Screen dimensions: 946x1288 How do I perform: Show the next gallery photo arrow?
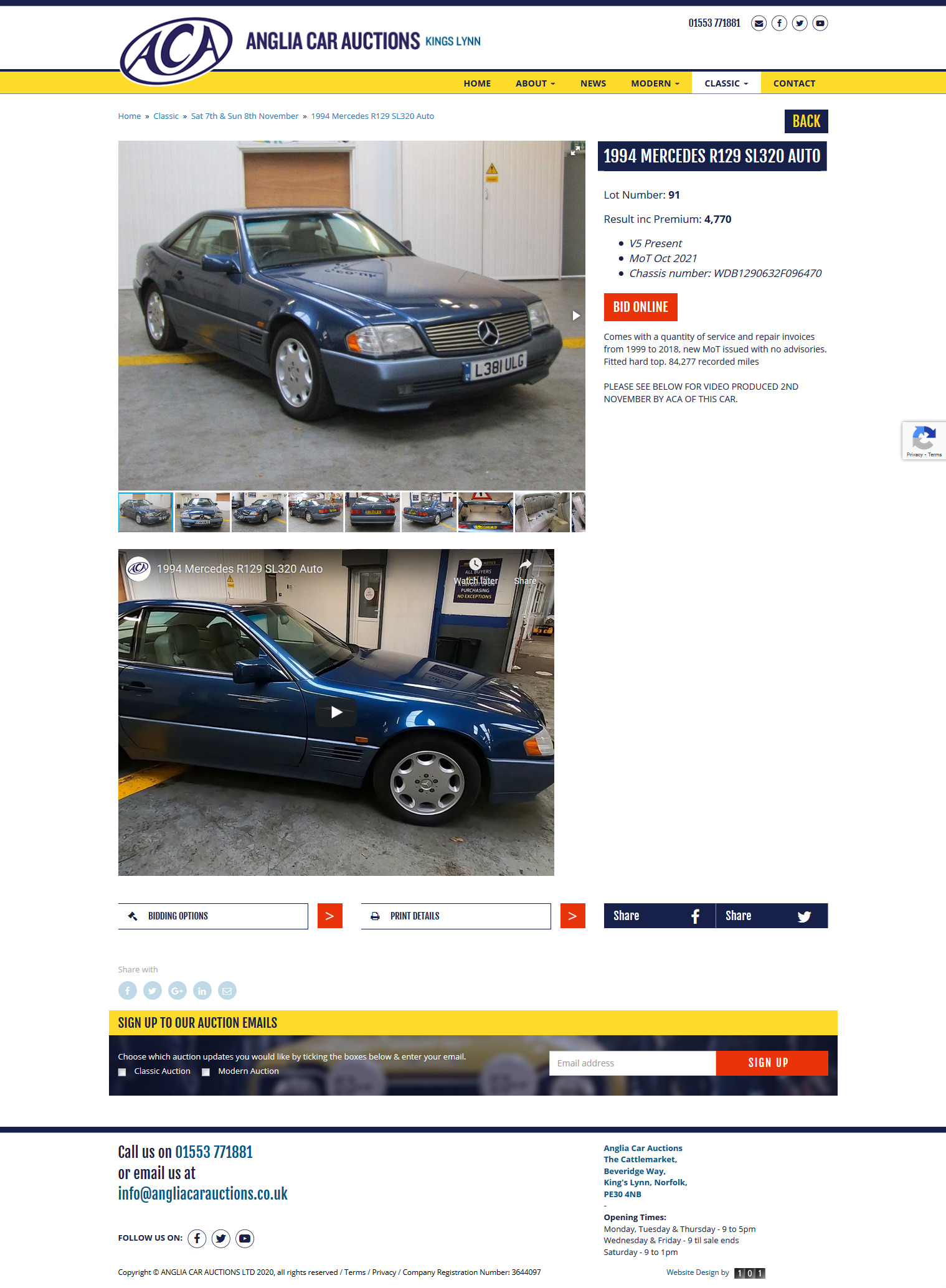tap(576, 316)
